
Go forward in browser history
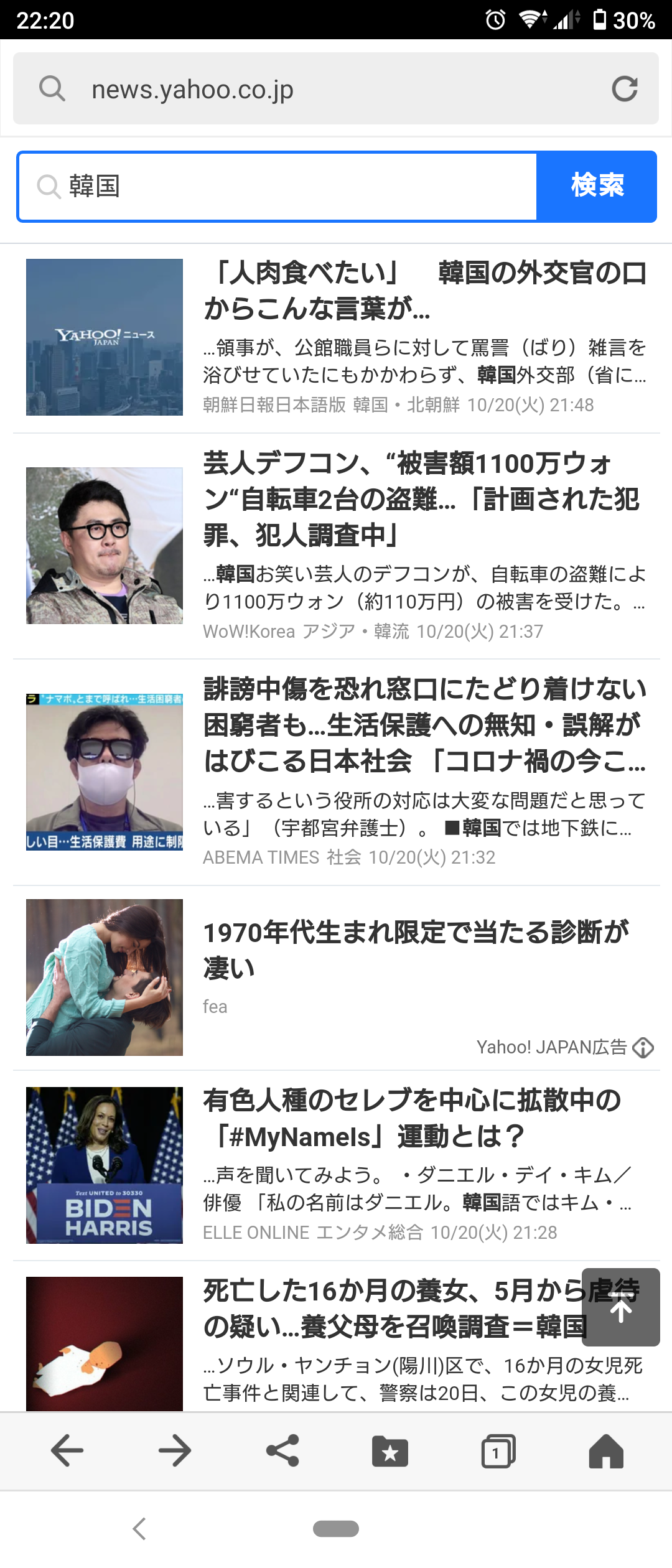pyautogui.click(x=175, y=1451)
